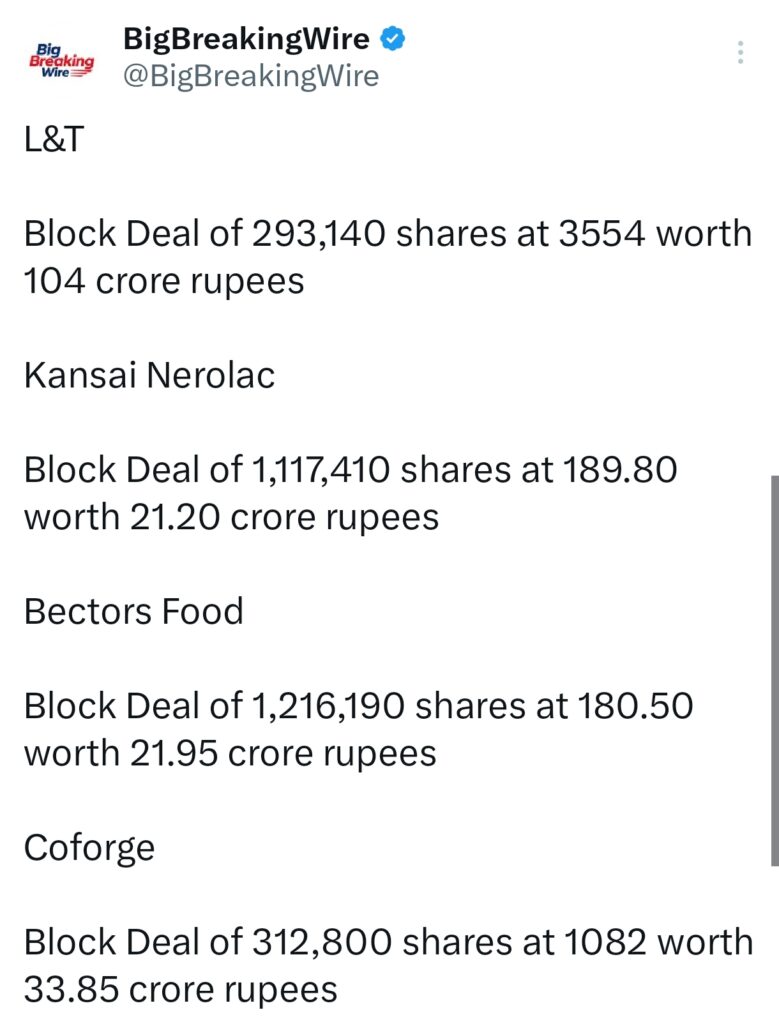Click the @BigBreakingWire handle

pyautogui.click(x=247, y=74)
